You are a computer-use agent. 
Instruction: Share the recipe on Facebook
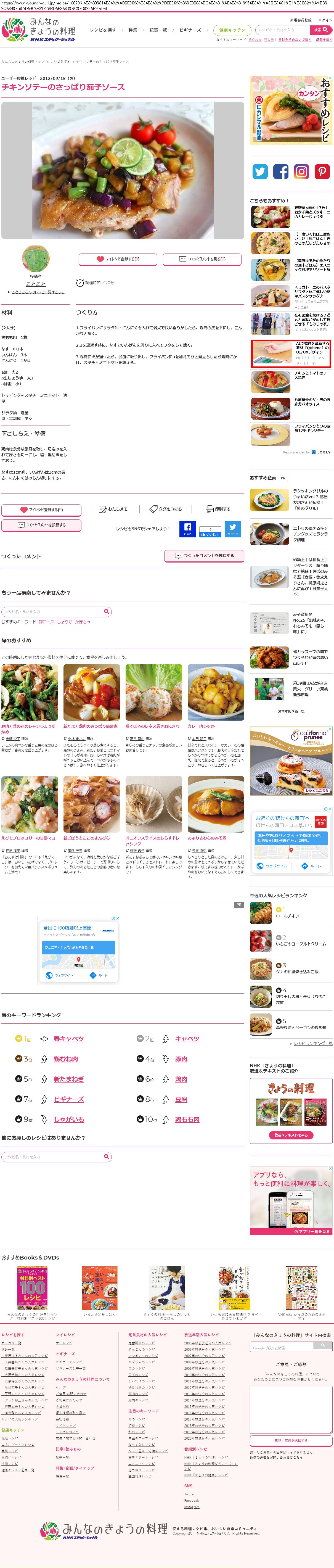click(x=187, y=528)
